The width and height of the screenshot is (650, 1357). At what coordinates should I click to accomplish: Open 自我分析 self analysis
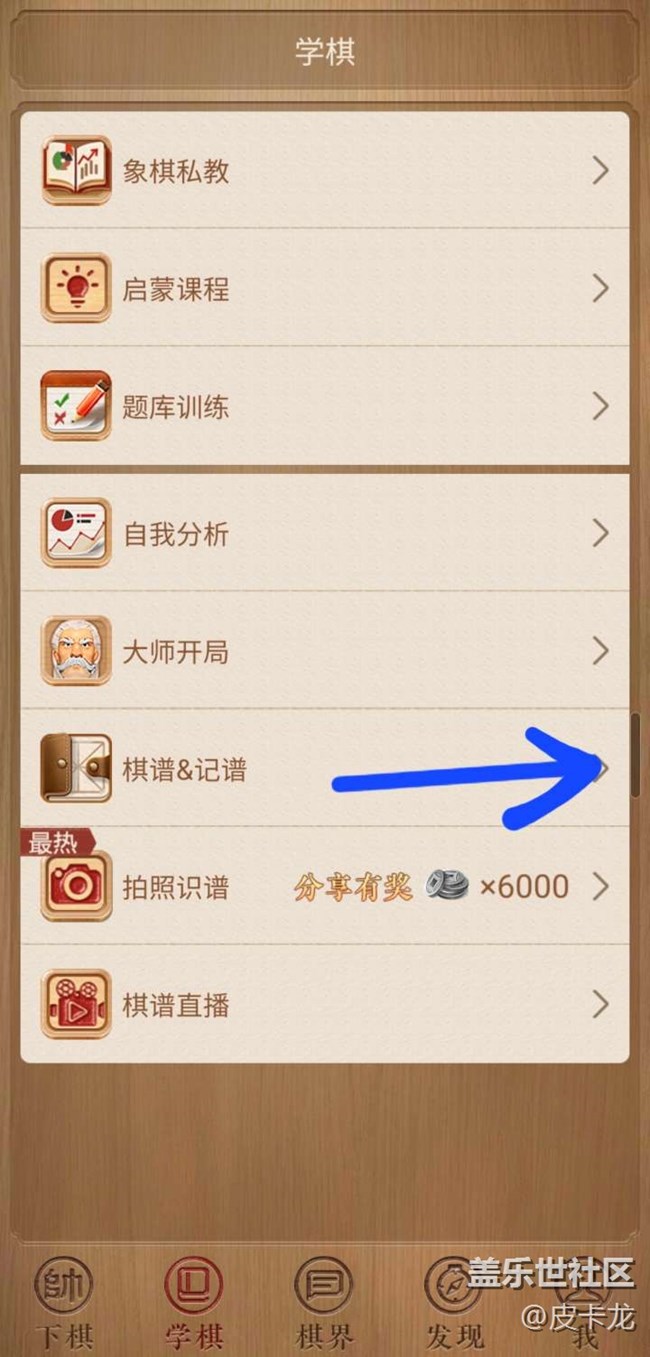click(x=324, y=533)
